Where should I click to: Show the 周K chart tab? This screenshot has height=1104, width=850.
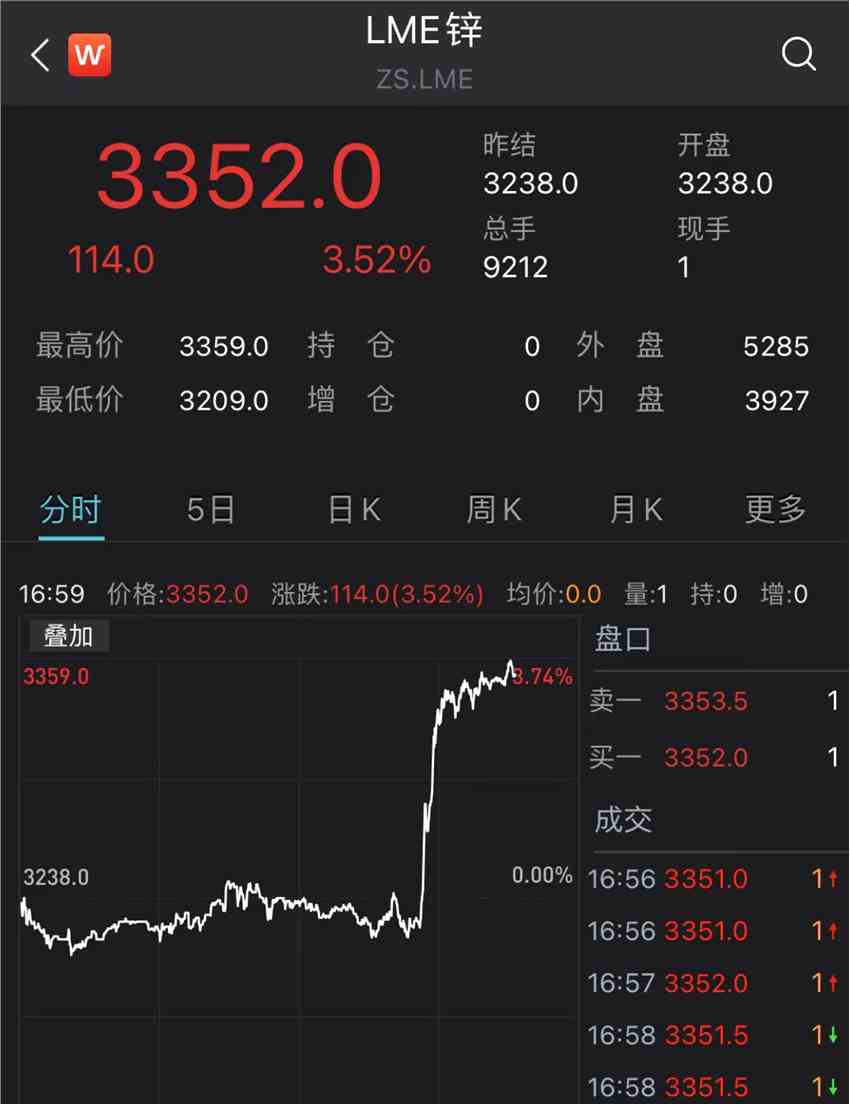(x=494, y=510)
